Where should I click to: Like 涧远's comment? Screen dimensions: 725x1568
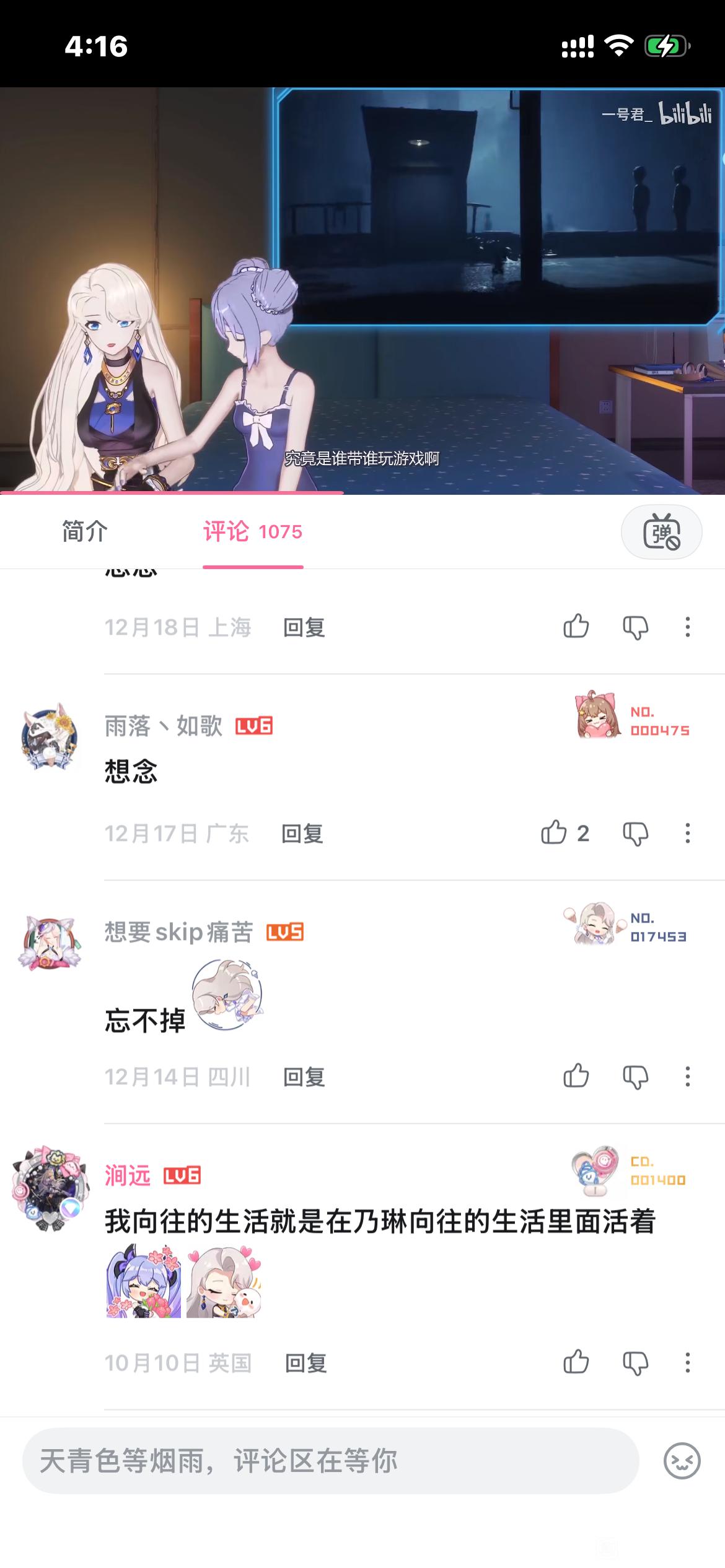[x=576, y=1362]
